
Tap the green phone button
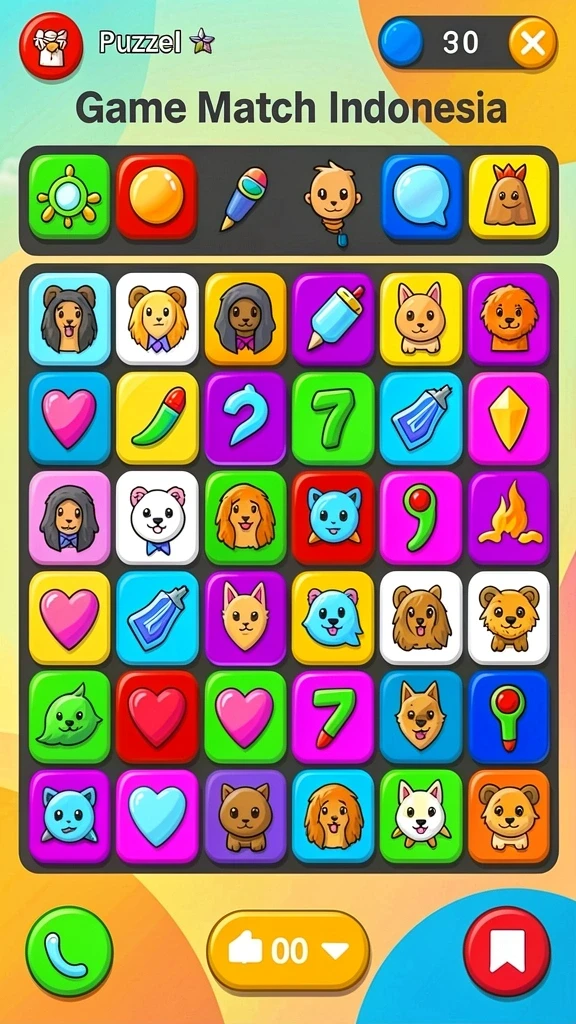[69, 950]
